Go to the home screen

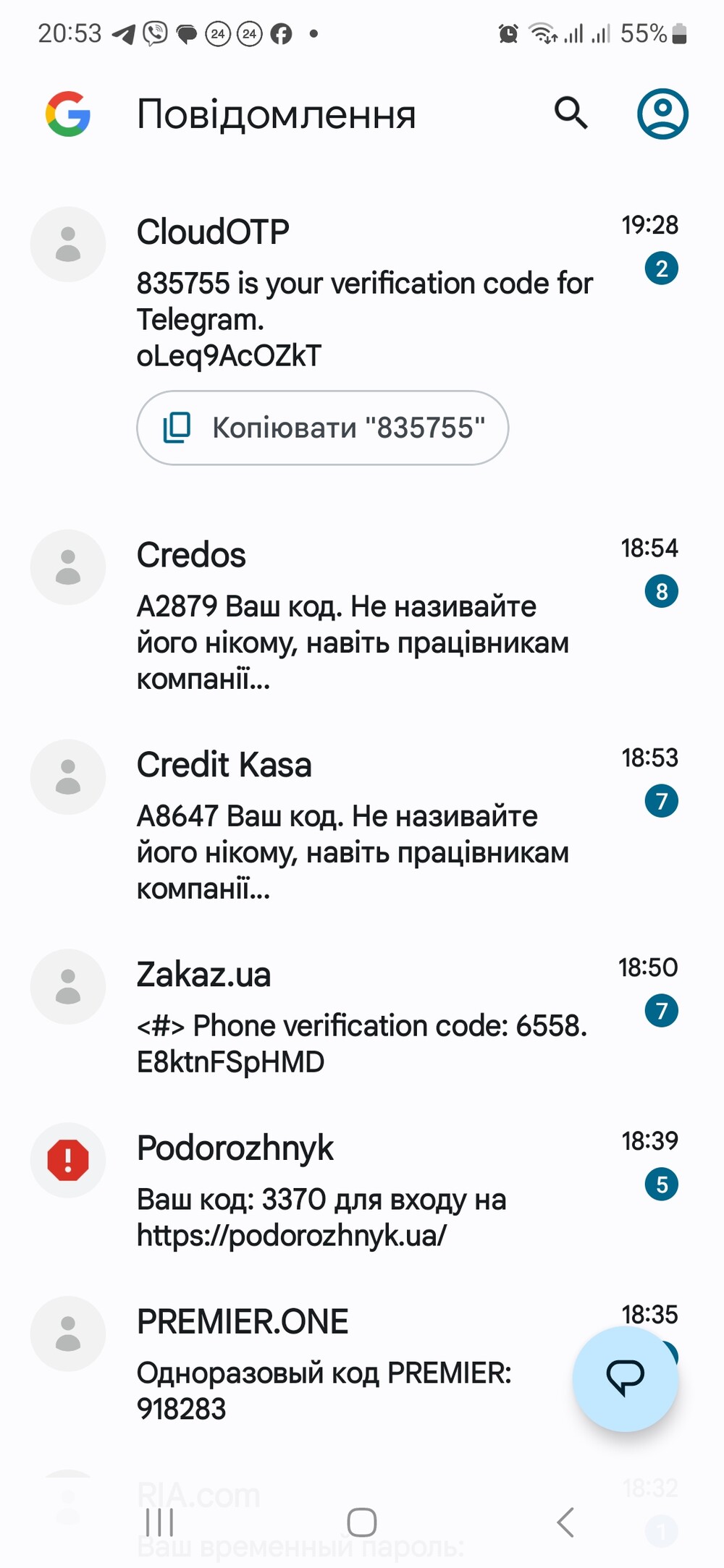click(x=361, y=1522)
